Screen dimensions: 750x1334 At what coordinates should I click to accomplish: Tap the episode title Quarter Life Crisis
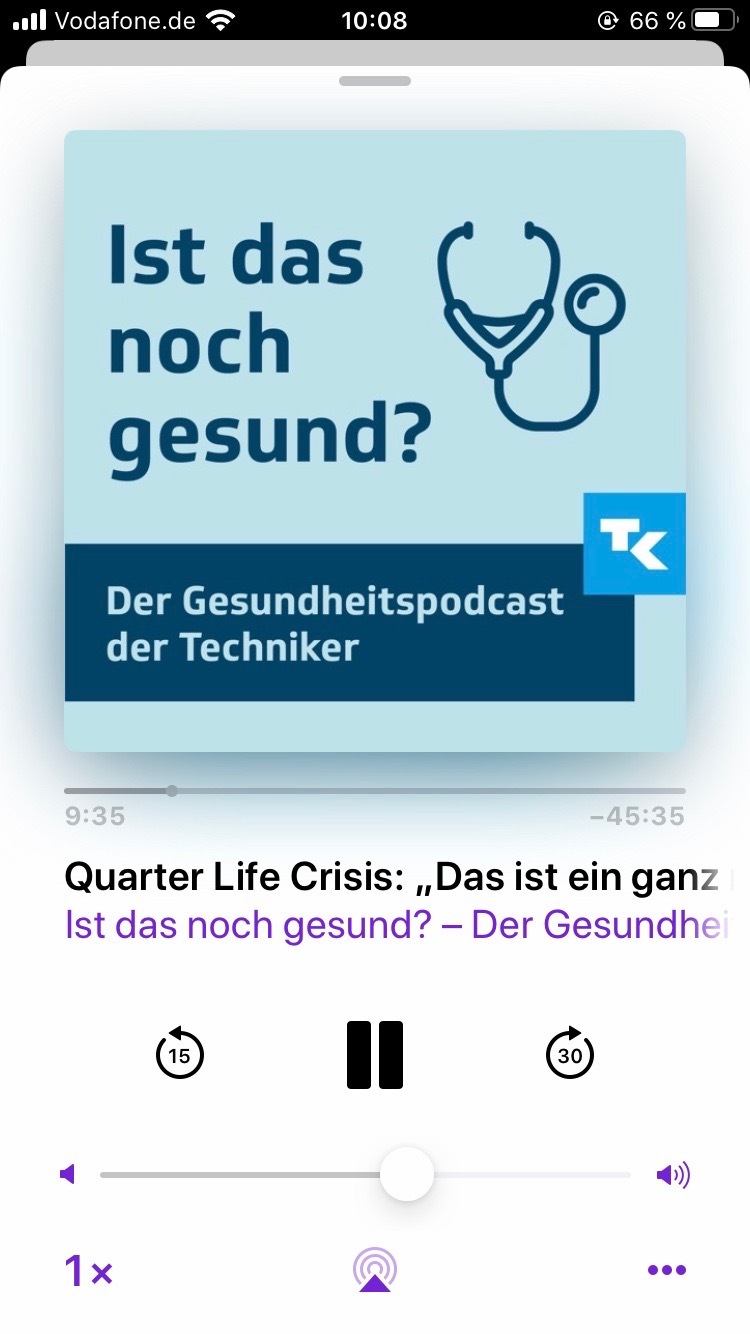click(390, 877)
